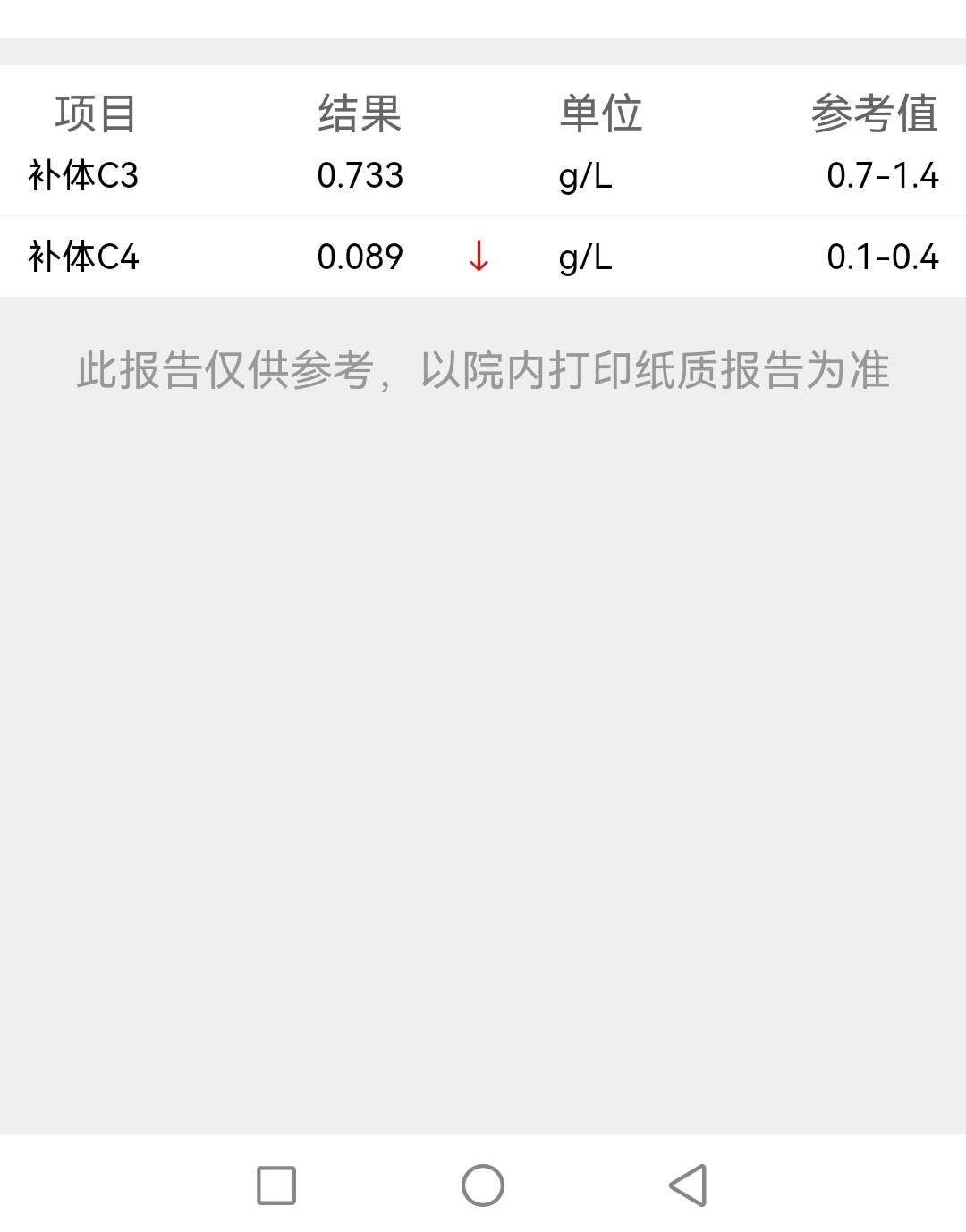Select the 补体C4 result row
966x1232 pixels.
[483, 258]
